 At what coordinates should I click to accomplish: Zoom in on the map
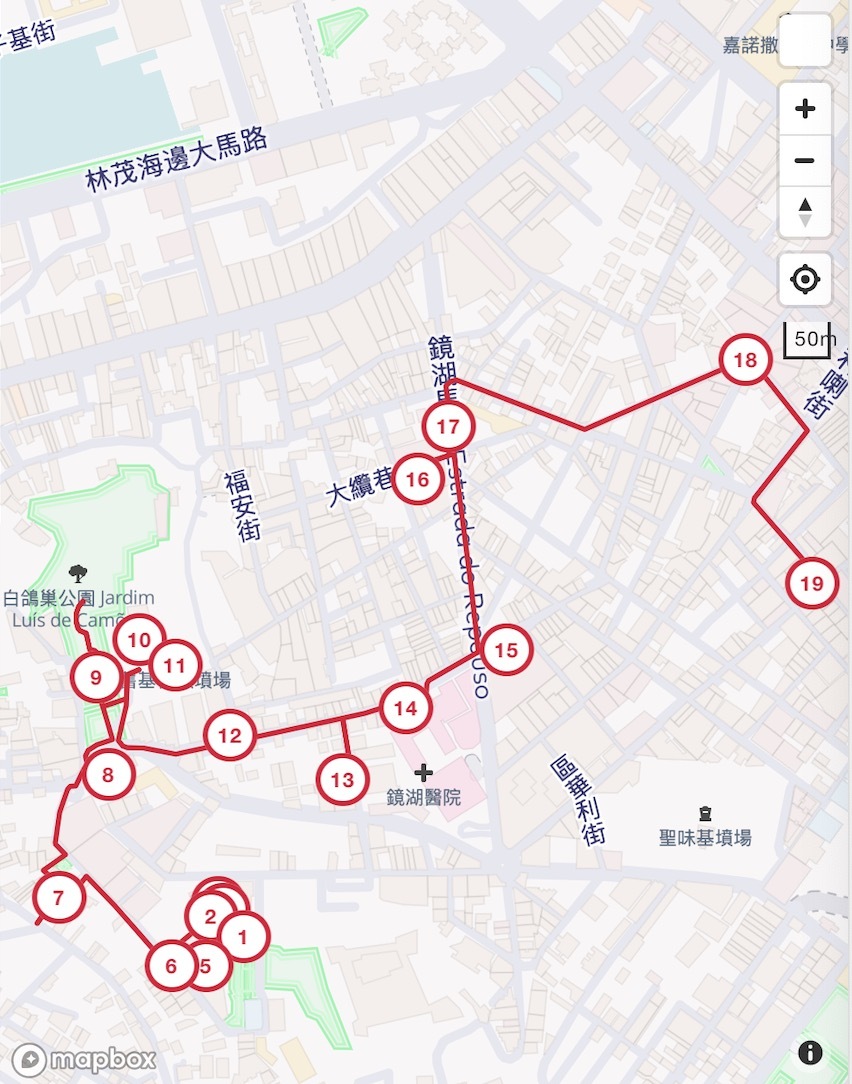pos(805,109)
